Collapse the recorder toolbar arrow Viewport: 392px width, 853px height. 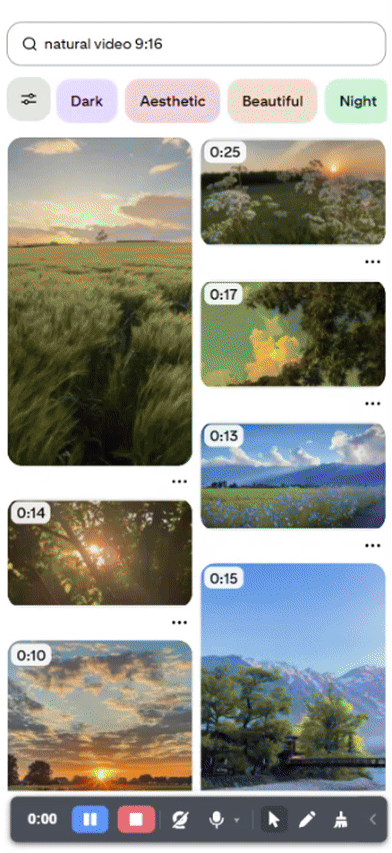tap(373, 819)
